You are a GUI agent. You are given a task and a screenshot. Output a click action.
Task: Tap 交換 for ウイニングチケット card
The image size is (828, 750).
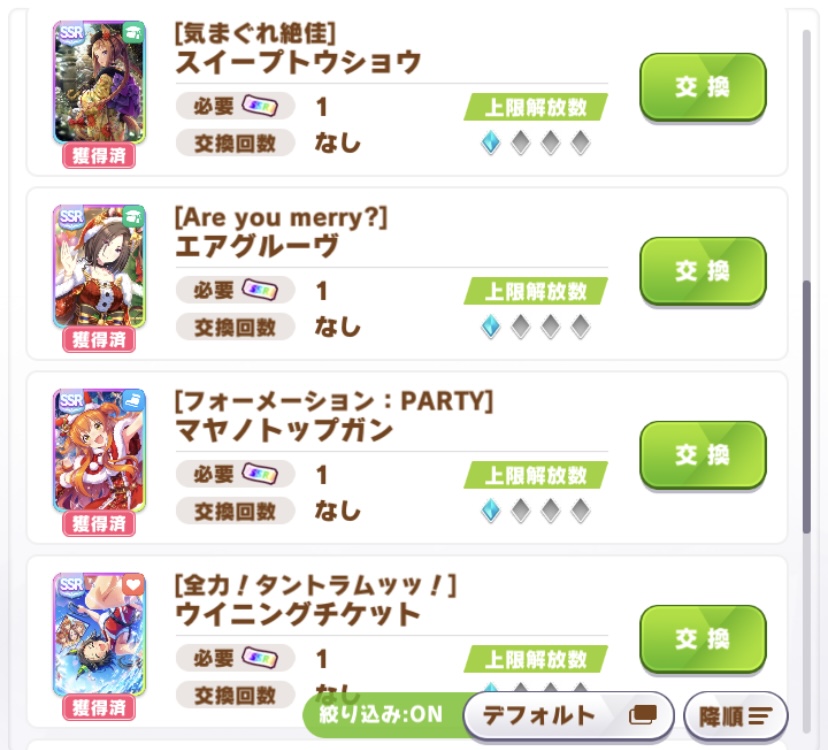[x=703, y=639]
